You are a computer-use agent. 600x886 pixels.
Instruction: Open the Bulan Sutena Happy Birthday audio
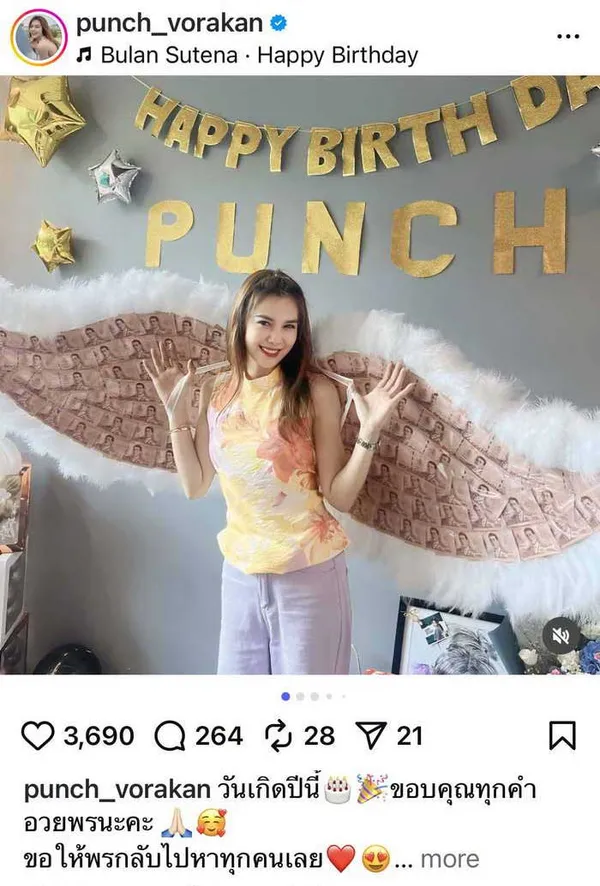click(258, 55)
